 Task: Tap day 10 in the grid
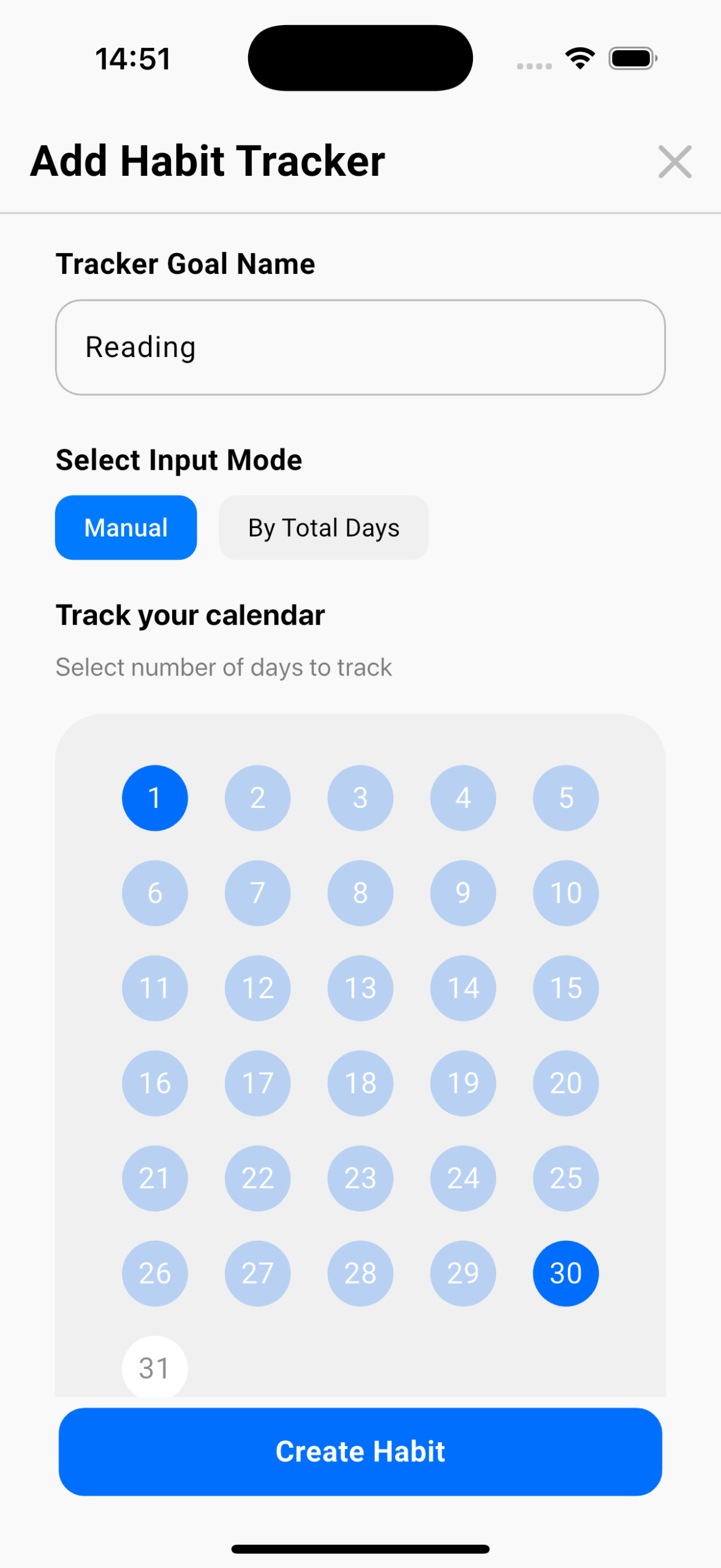click(565, 892)
